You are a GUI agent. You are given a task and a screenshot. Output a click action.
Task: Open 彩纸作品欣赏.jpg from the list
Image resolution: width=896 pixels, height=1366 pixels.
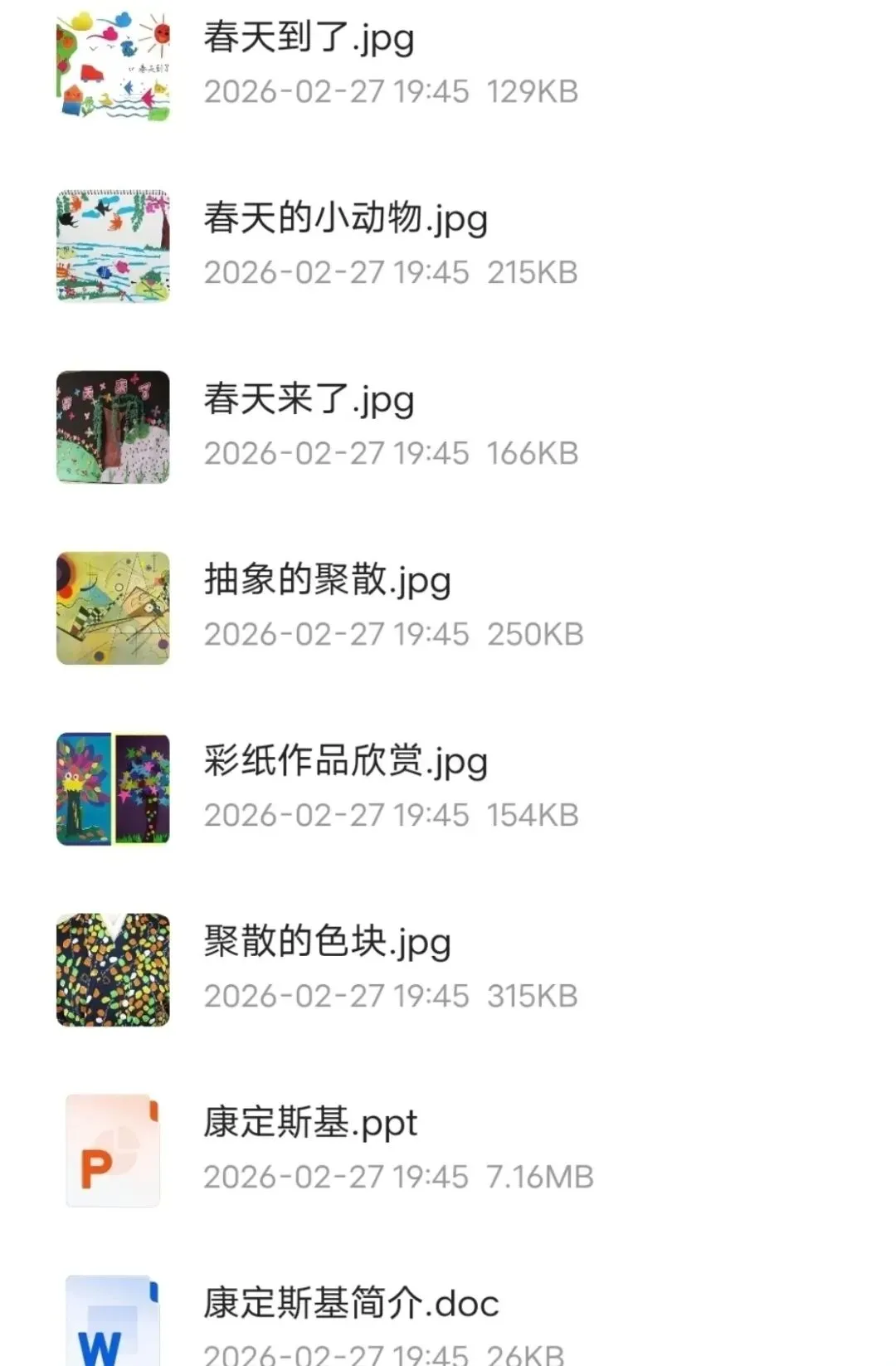coord(345,763)
